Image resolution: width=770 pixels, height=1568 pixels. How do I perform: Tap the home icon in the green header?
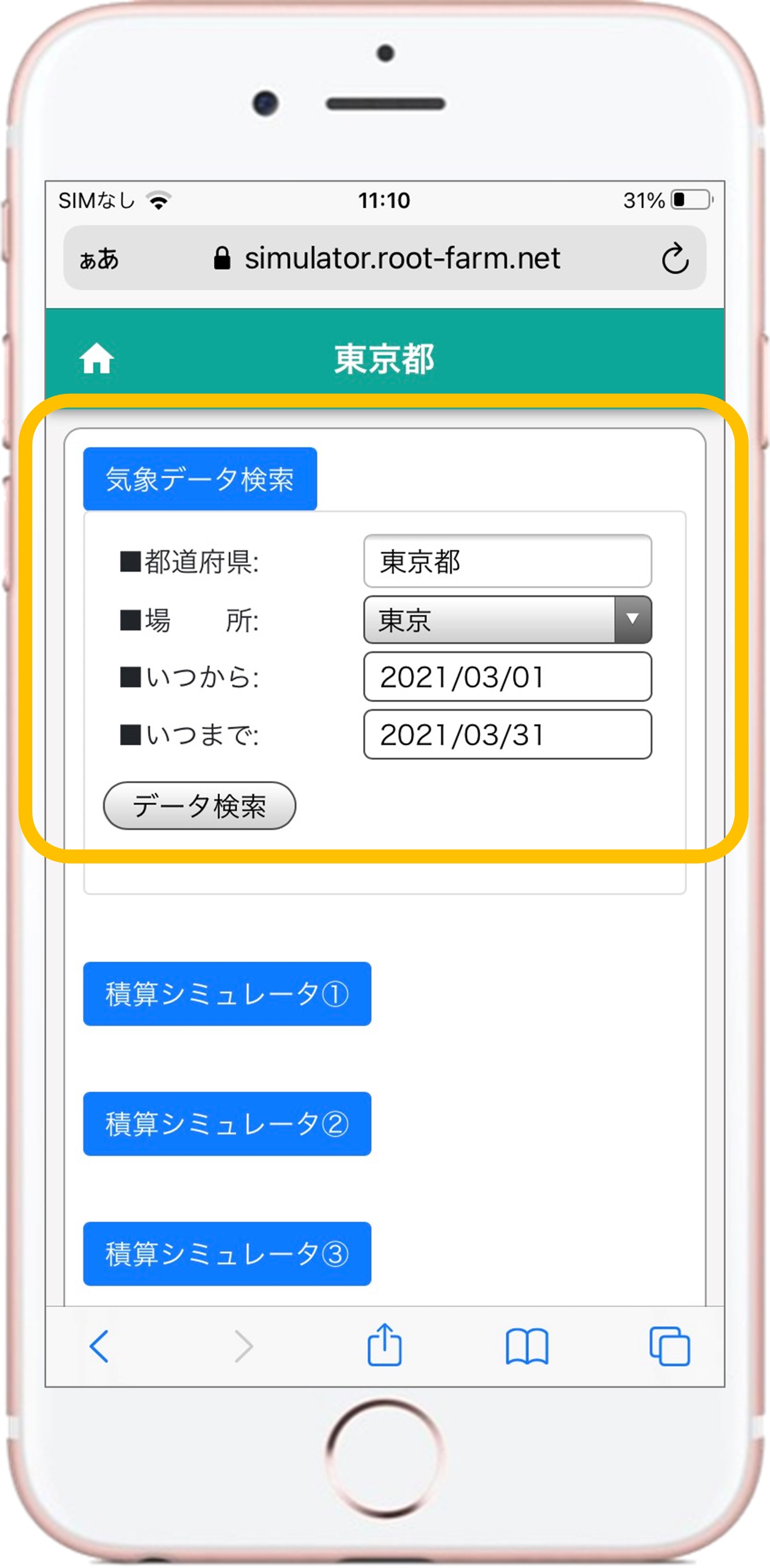(96, 358)
